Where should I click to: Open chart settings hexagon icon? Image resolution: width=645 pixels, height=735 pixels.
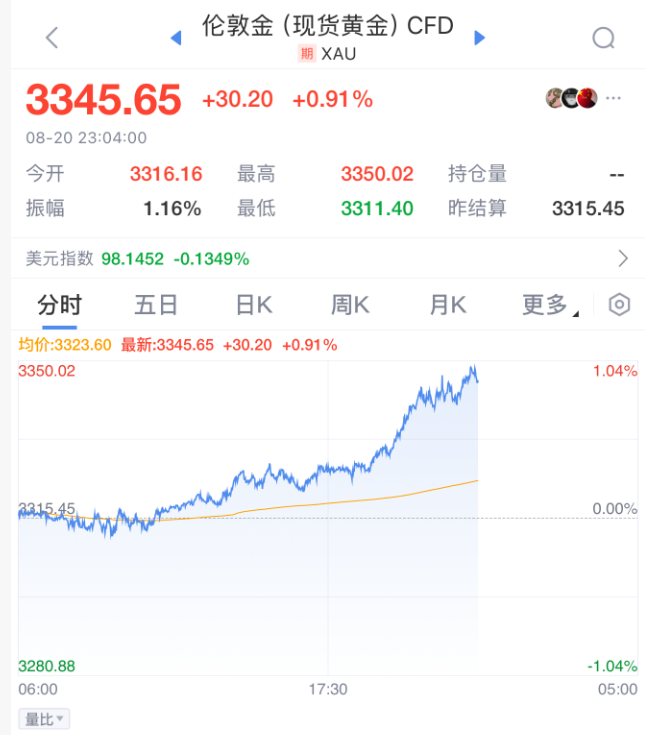point(619,305)
